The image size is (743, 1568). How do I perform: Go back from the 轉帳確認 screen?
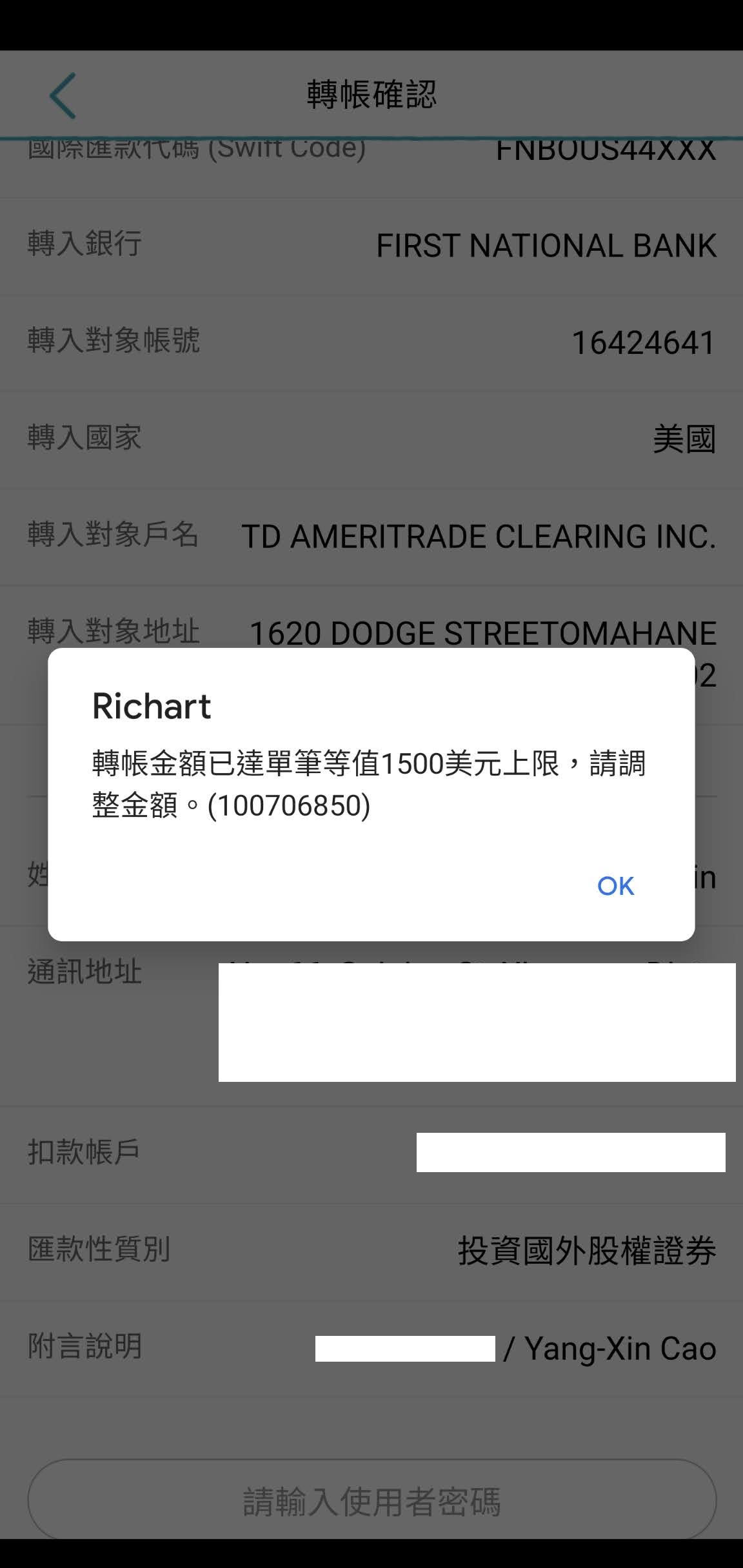[63, 95]
